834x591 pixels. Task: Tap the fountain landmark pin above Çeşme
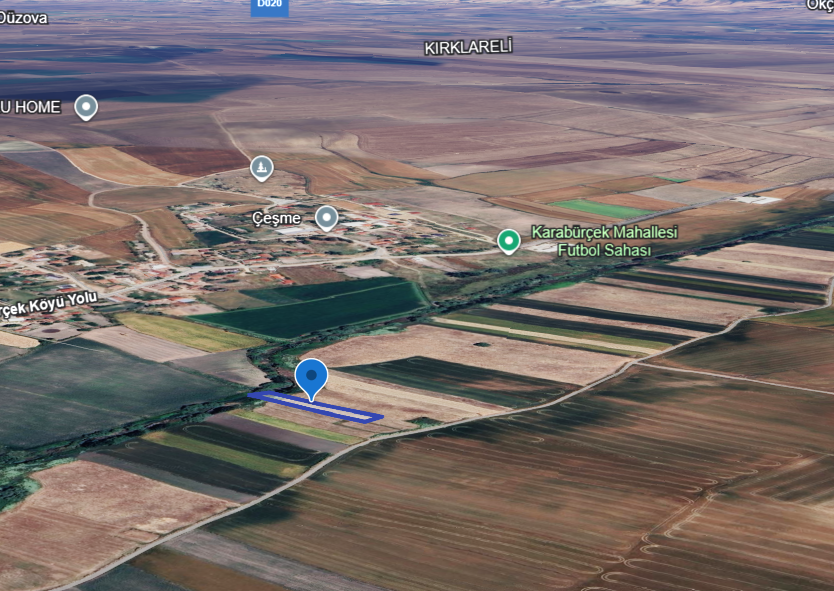pyautogui.click(x=261, y=167)
